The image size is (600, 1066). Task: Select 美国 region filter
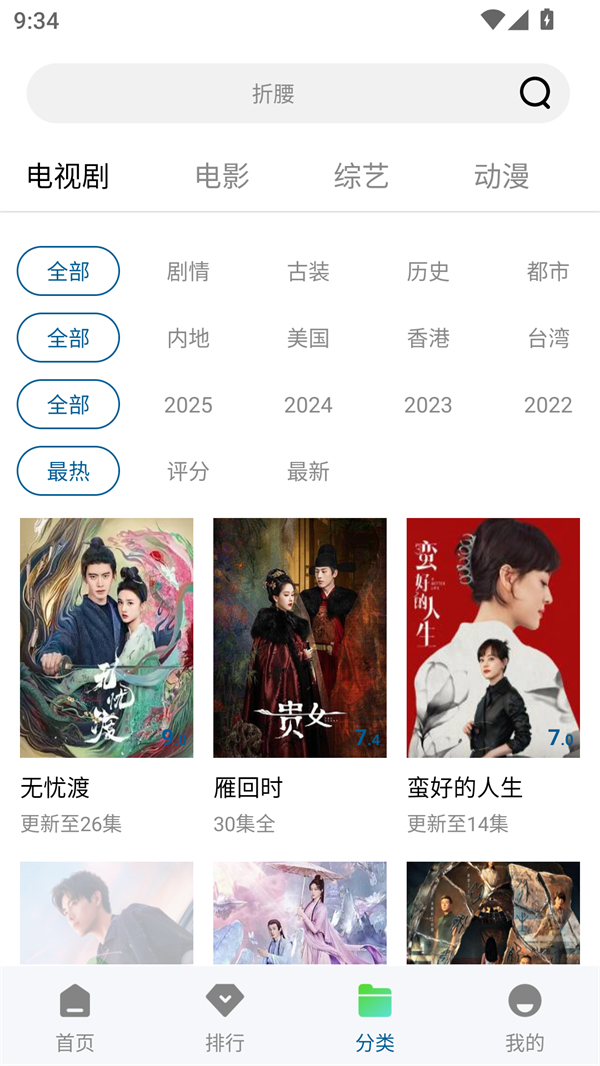[x=308, y=338]
